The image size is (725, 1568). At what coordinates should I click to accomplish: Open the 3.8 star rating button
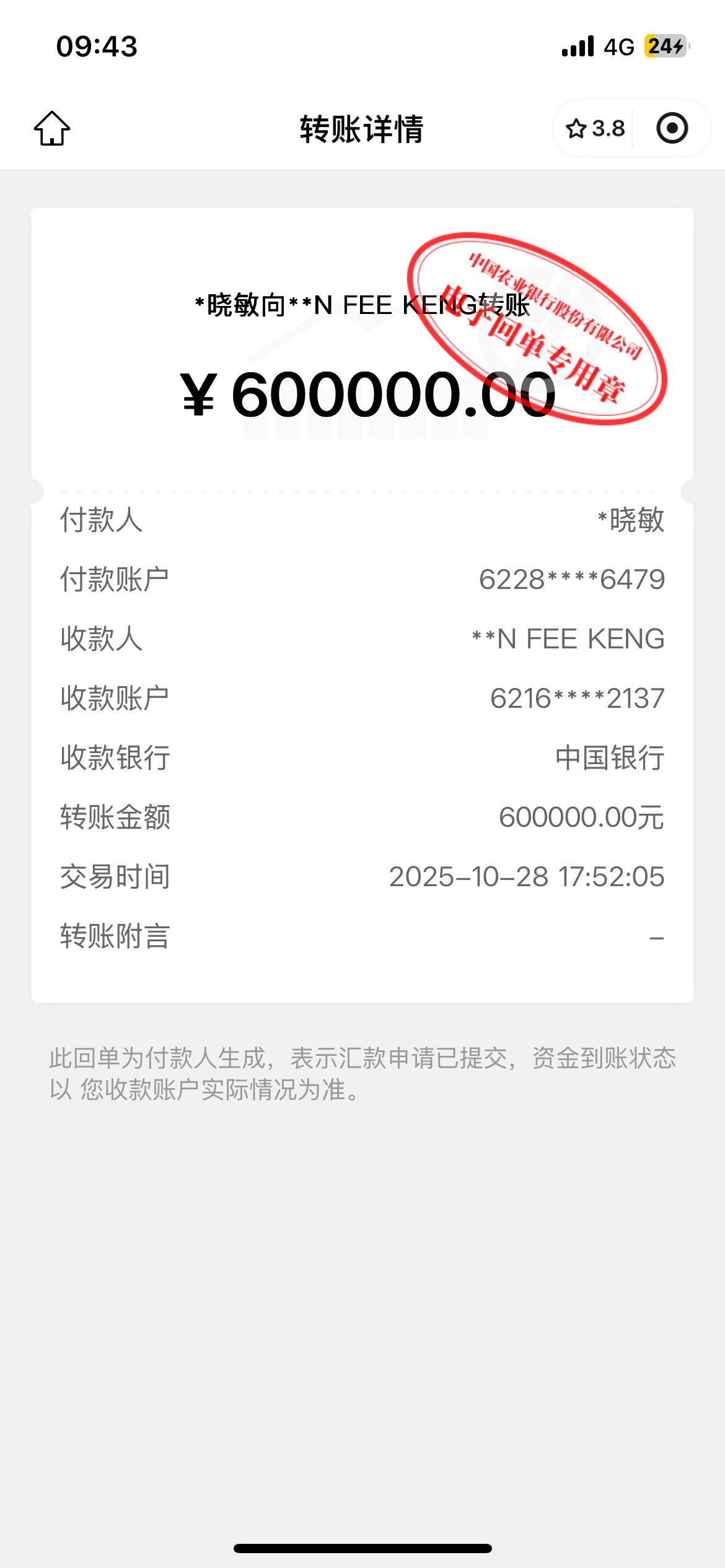[594, 129]
